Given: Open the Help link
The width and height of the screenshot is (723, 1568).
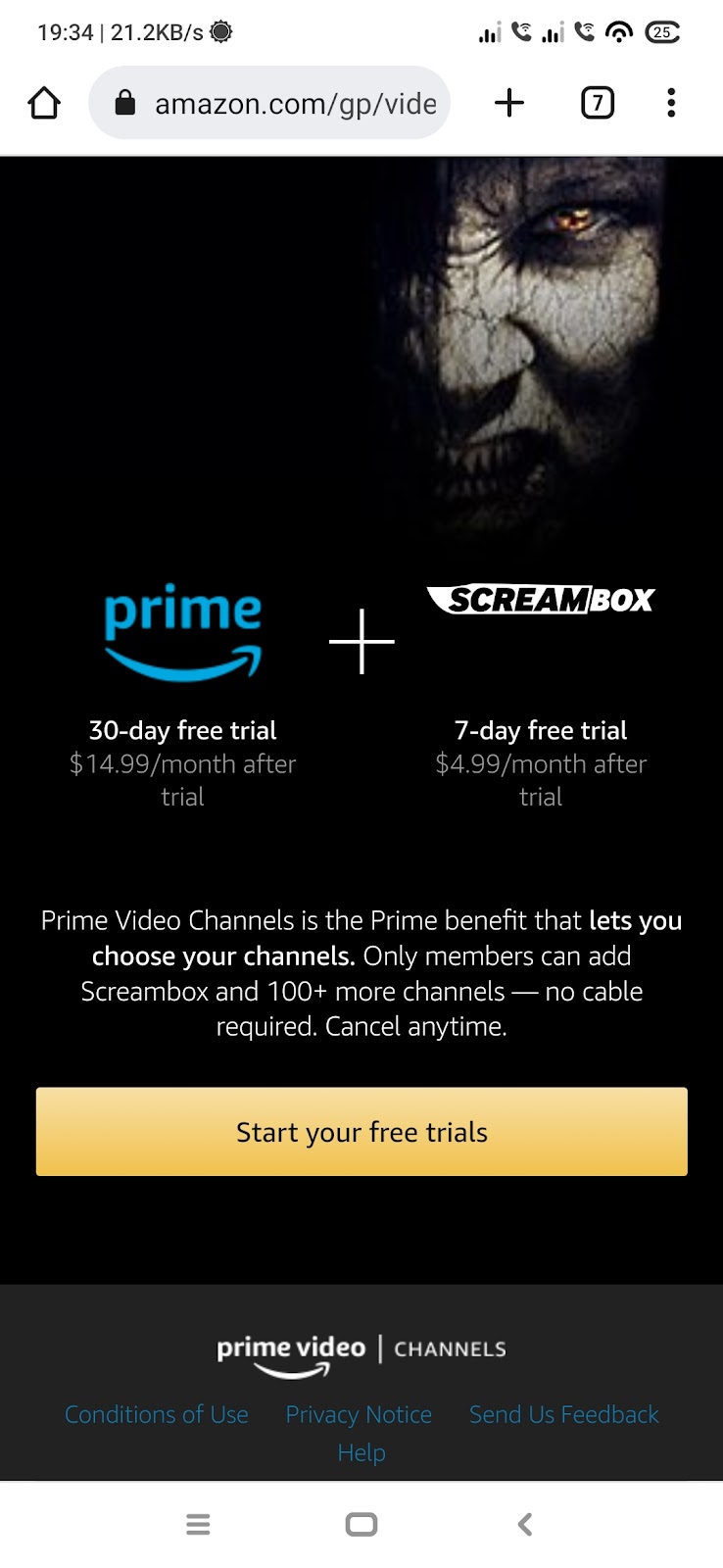Looking at the screenshot, I should pyautogui.click(x=361, y=1452).
